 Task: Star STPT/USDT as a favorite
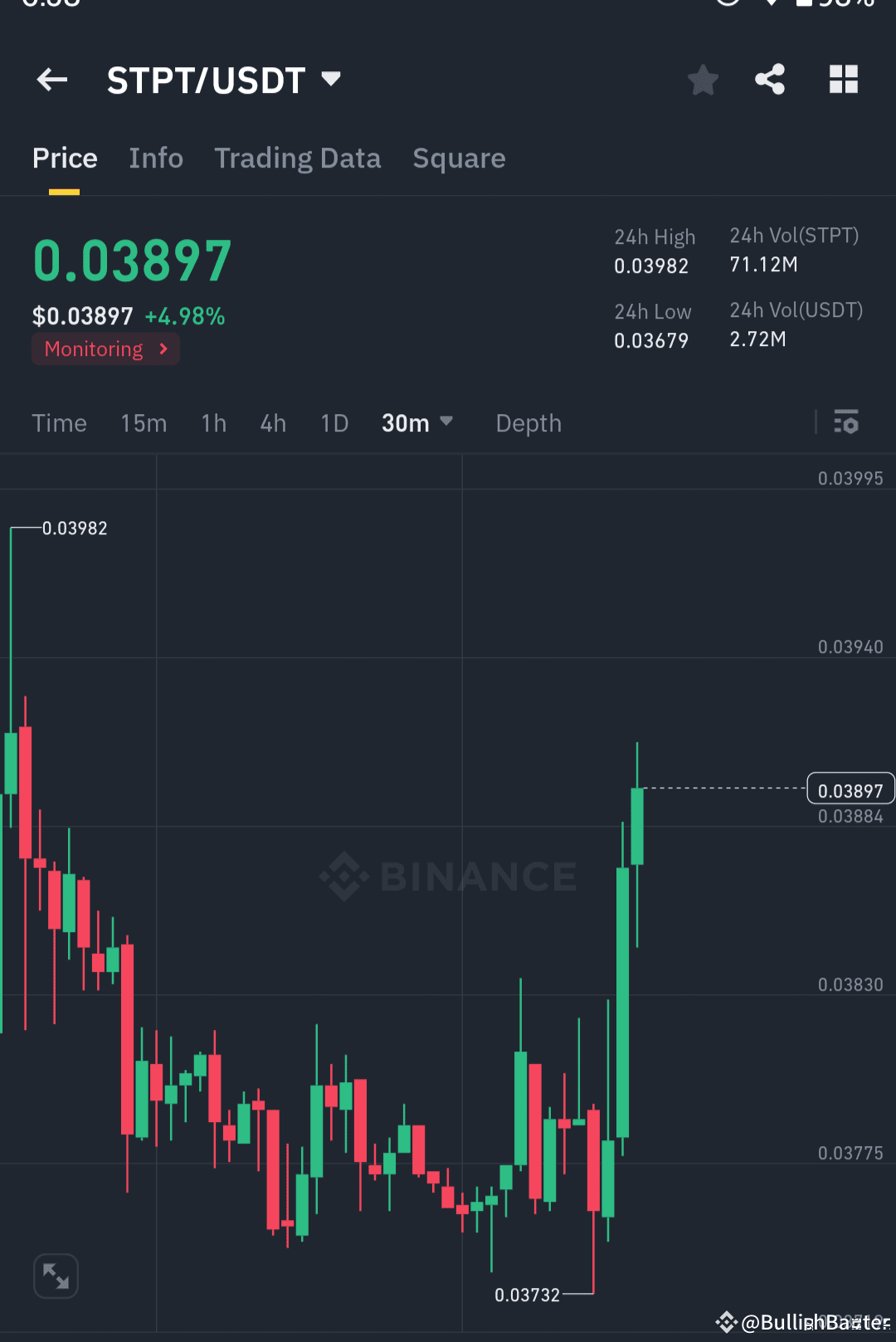tap(703, 79)
